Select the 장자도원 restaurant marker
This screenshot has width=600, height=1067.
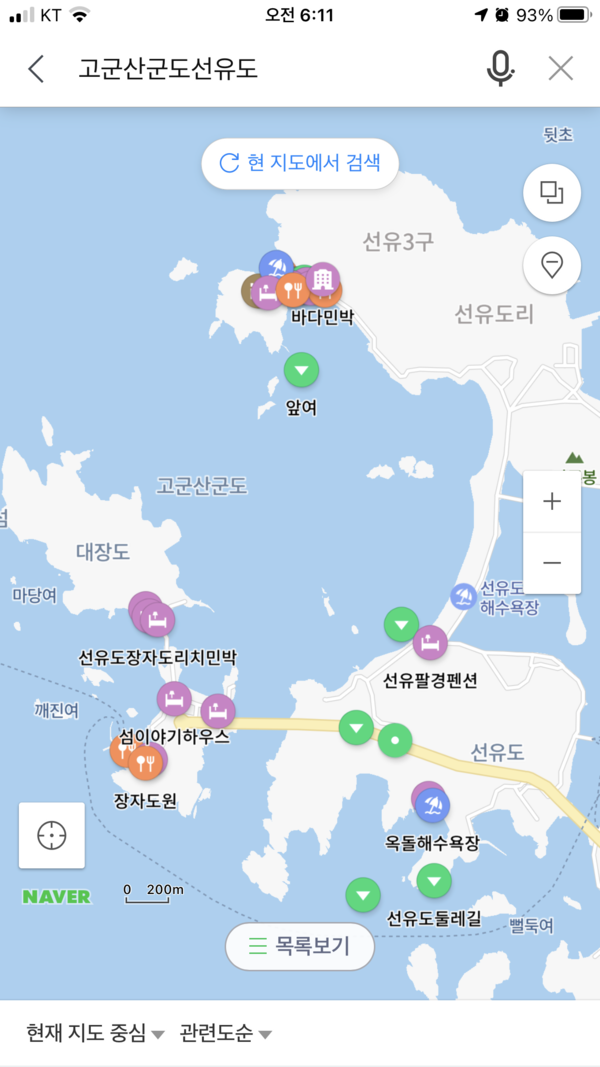pos(145,765)
